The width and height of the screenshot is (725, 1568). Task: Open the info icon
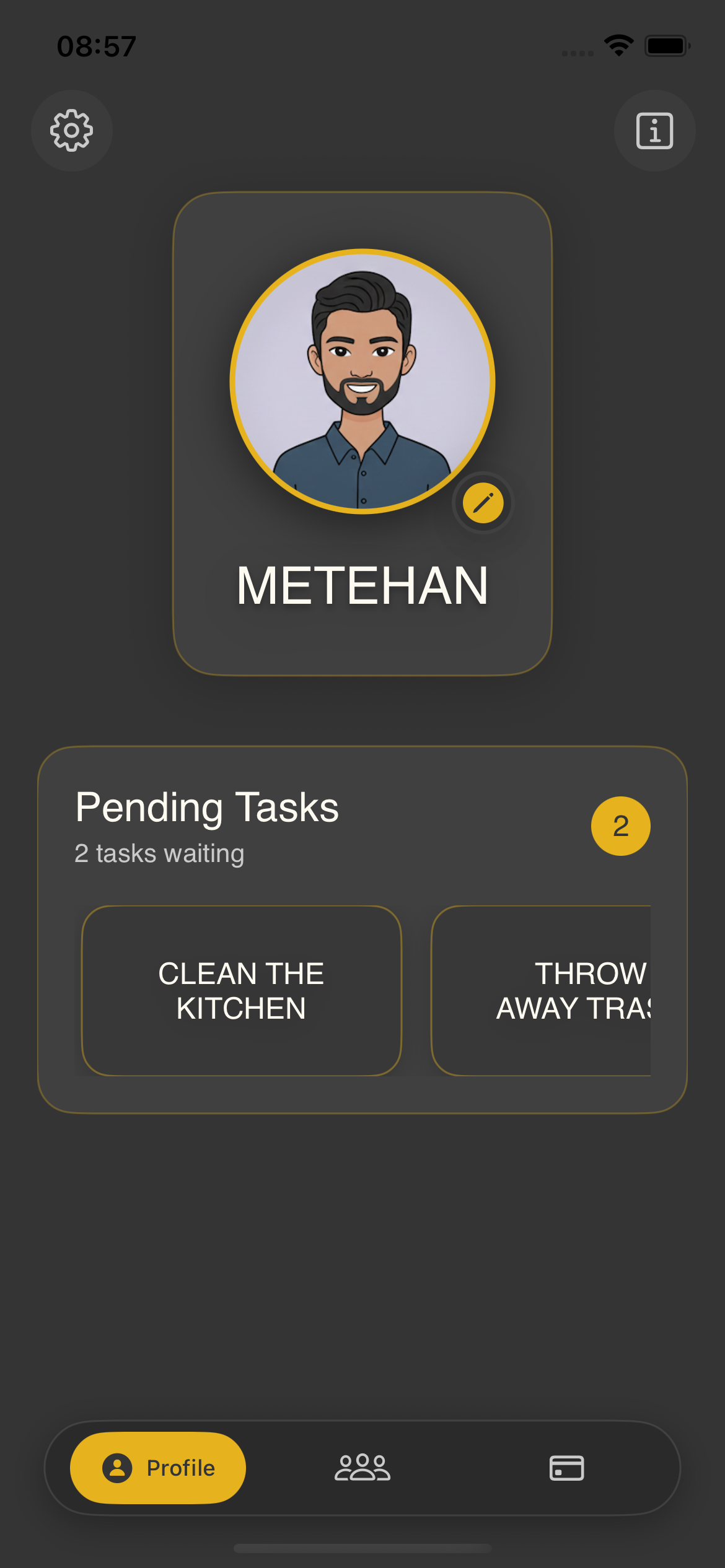coord(654,131)
